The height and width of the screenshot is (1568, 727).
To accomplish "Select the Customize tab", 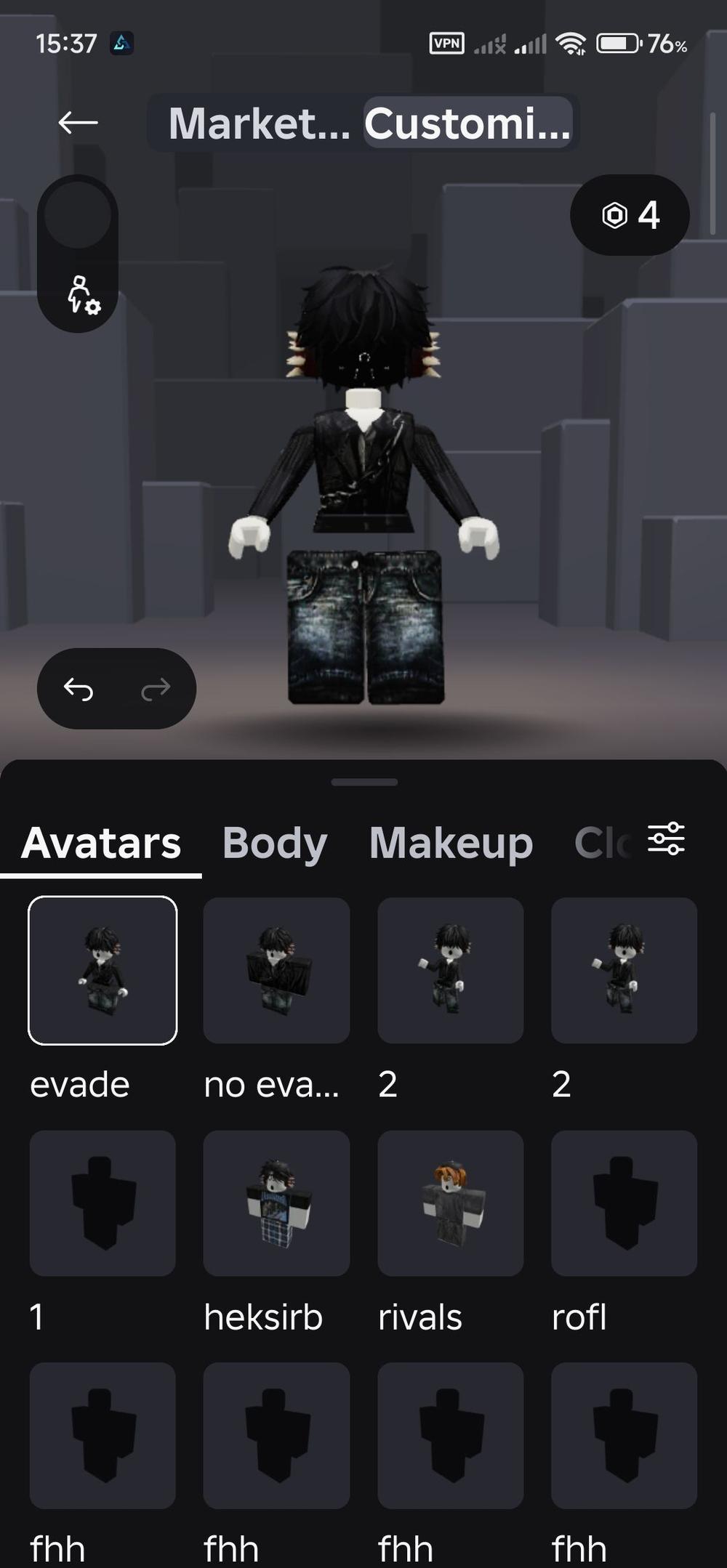I will pos(467,124).
